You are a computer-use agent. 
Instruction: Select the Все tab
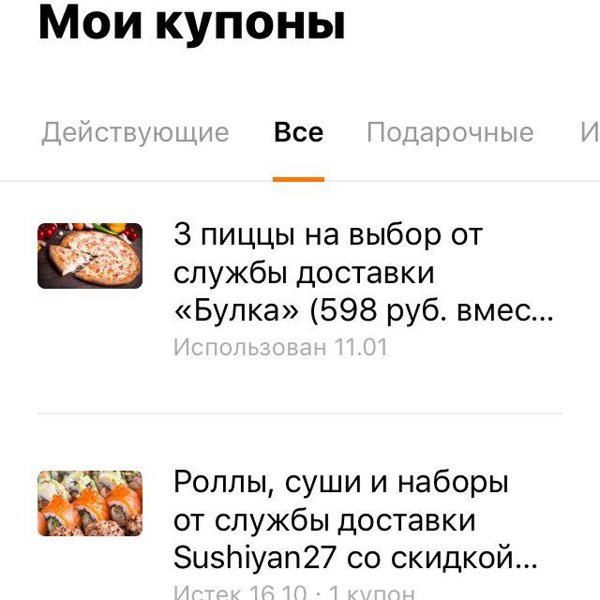[x=298, y=133]
